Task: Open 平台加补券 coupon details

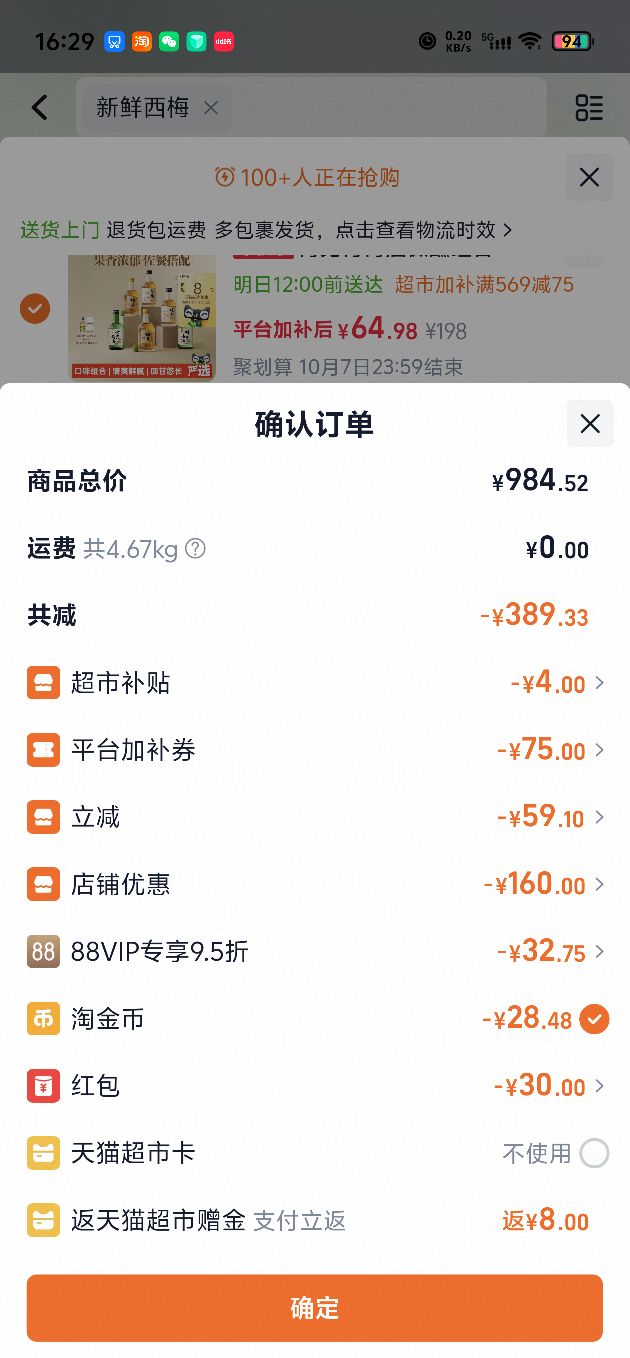Action: [315, 750]
